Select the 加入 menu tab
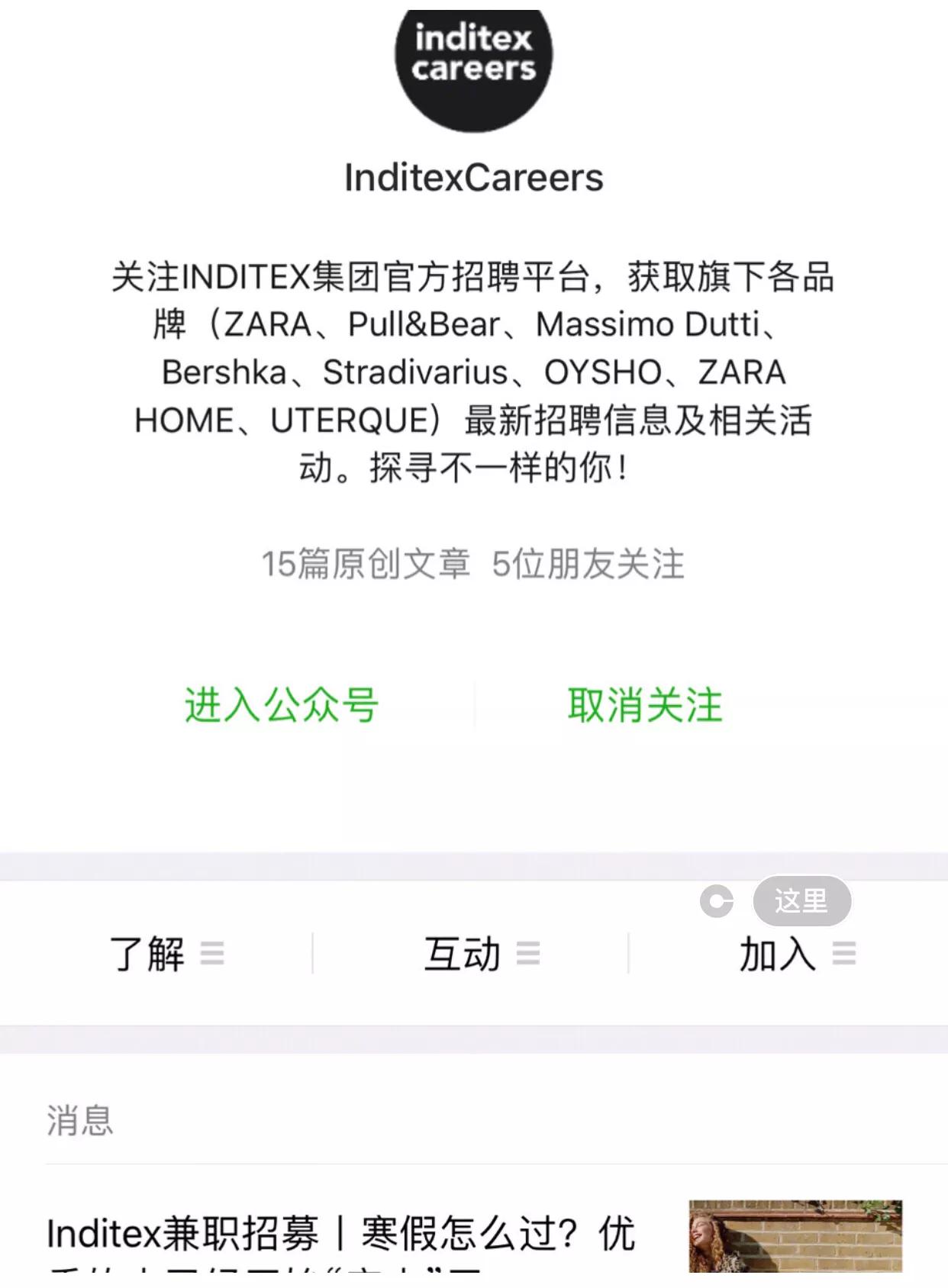This screenshot has width=948, height=1288. point(779,952)
